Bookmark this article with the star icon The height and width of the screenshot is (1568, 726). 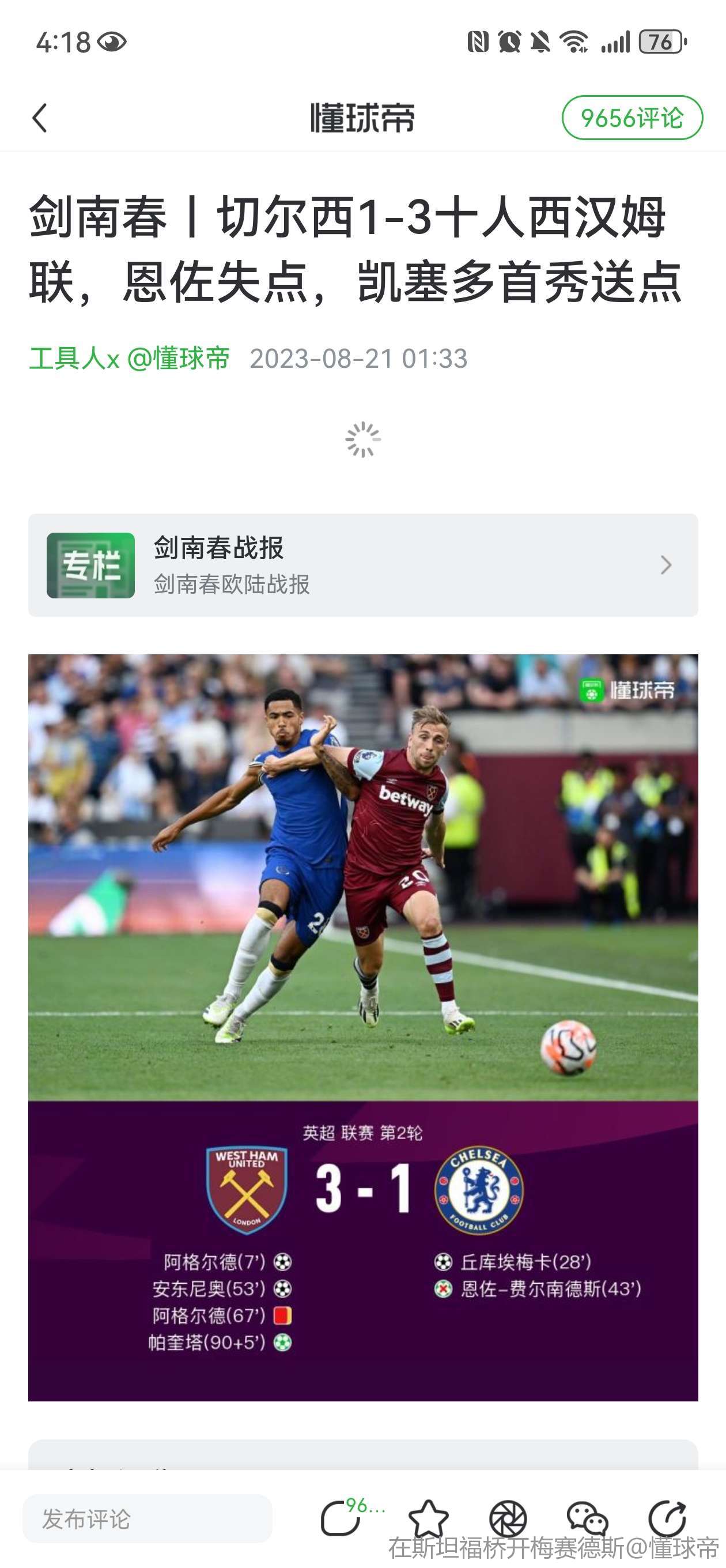coord(429,1518)
